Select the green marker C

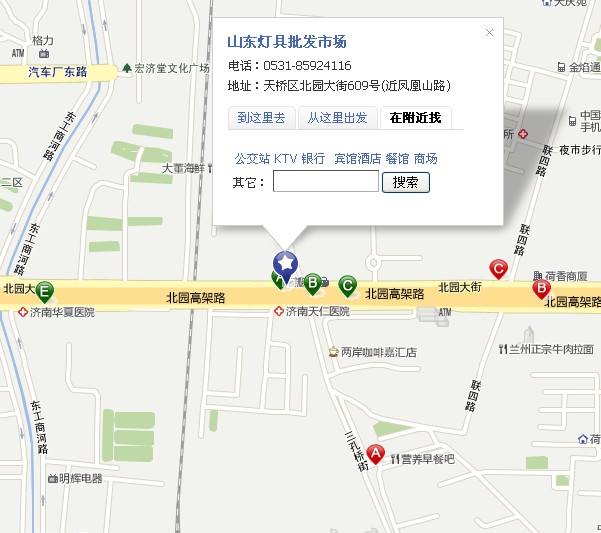347,285
